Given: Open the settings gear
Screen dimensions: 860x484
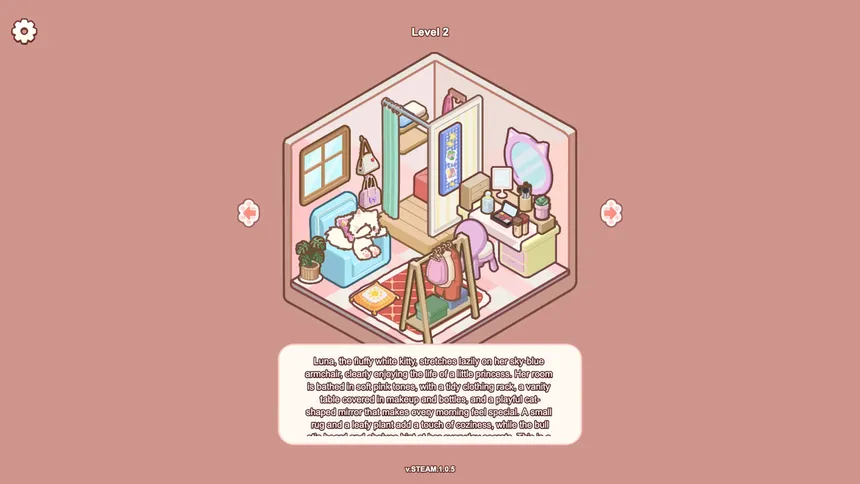Looking at the screenshot, I should [x=24, y=31].
